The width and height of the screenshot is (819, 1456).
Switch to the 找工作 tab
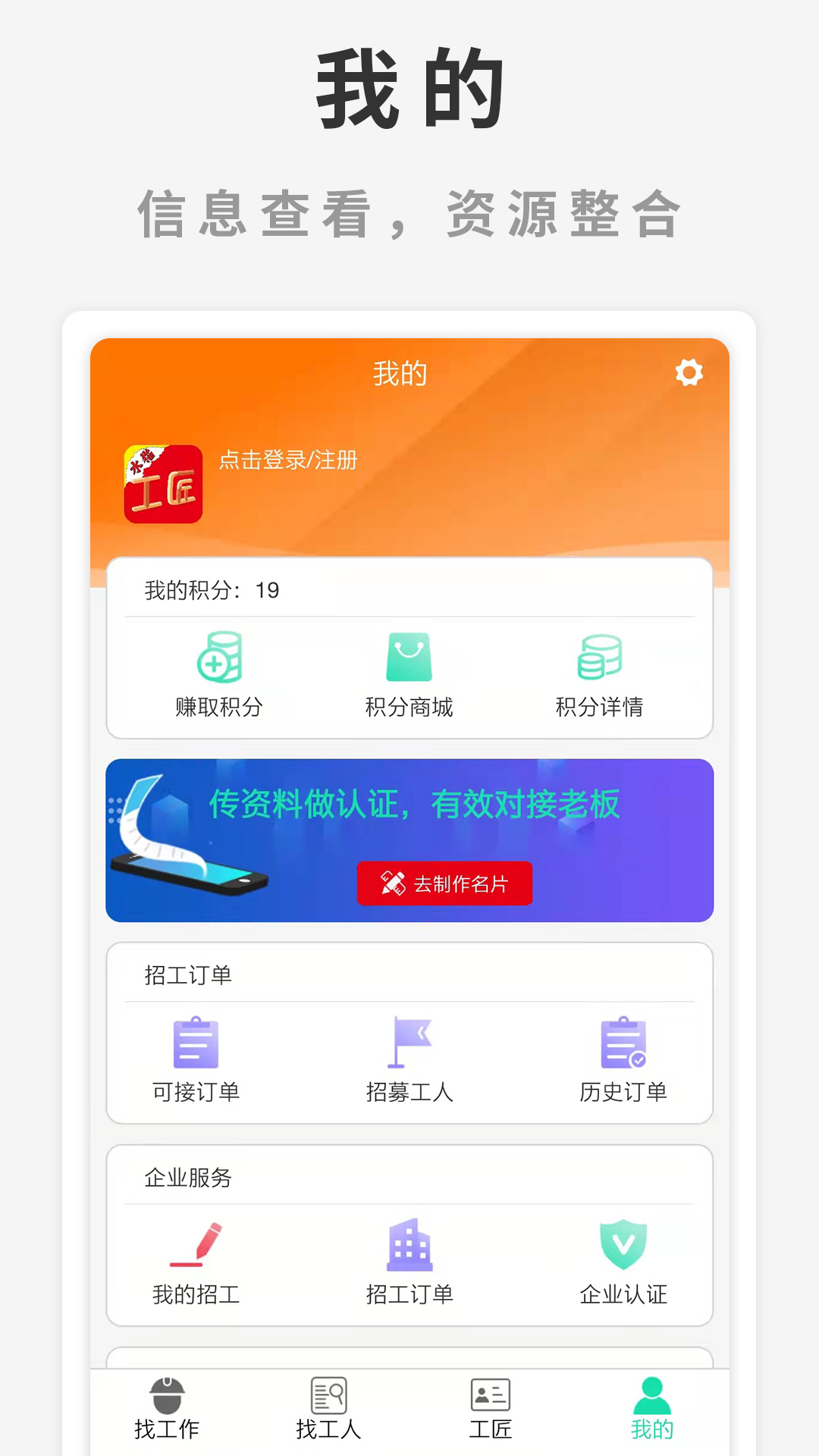[x=168, y=1410]
